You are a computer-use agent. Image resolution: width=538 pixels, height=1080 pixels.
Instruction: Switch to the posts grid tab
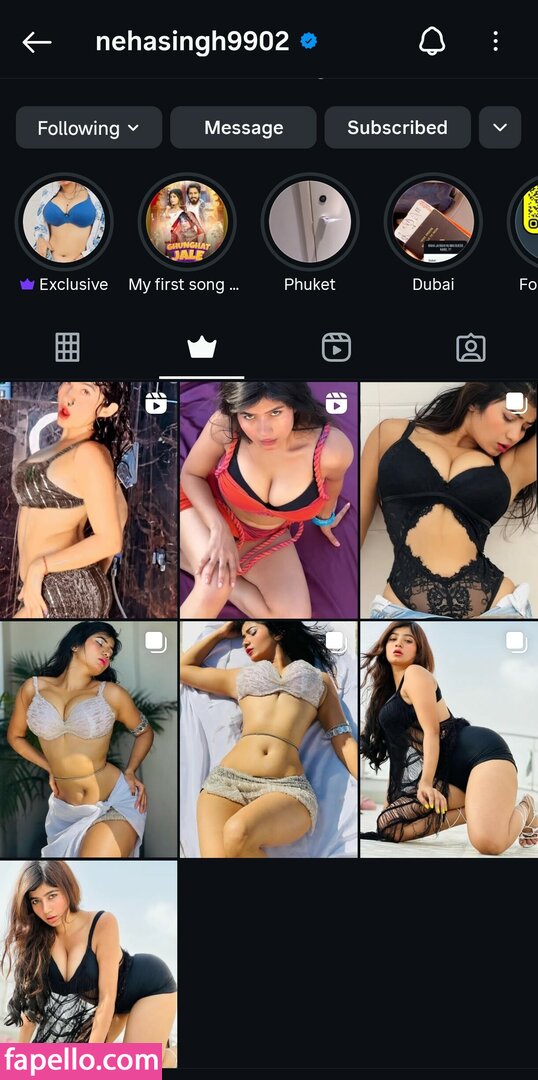click(x=68, y=347)
